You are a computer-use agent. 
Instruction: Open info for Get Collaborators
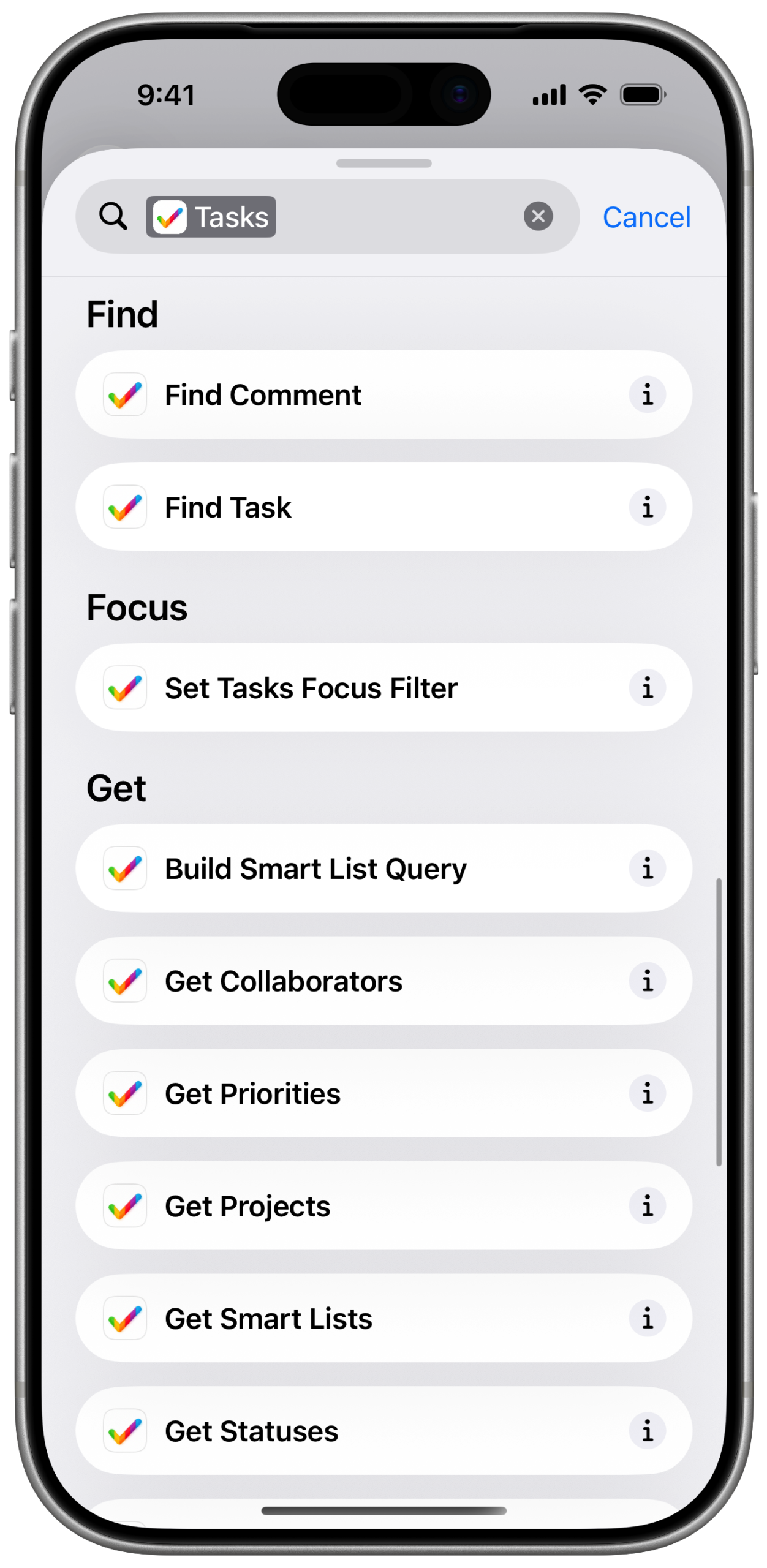point(647,981)
